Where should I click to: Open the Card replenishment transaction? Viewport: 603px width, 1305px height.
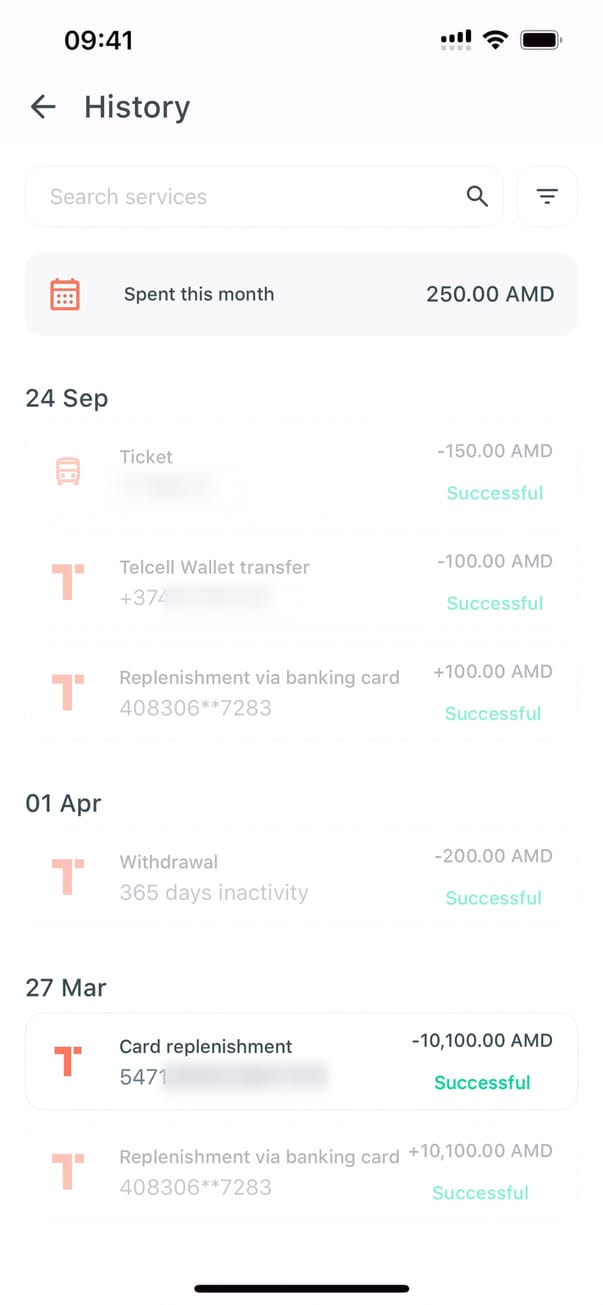pyautogui.click(x=301, y=1062)
